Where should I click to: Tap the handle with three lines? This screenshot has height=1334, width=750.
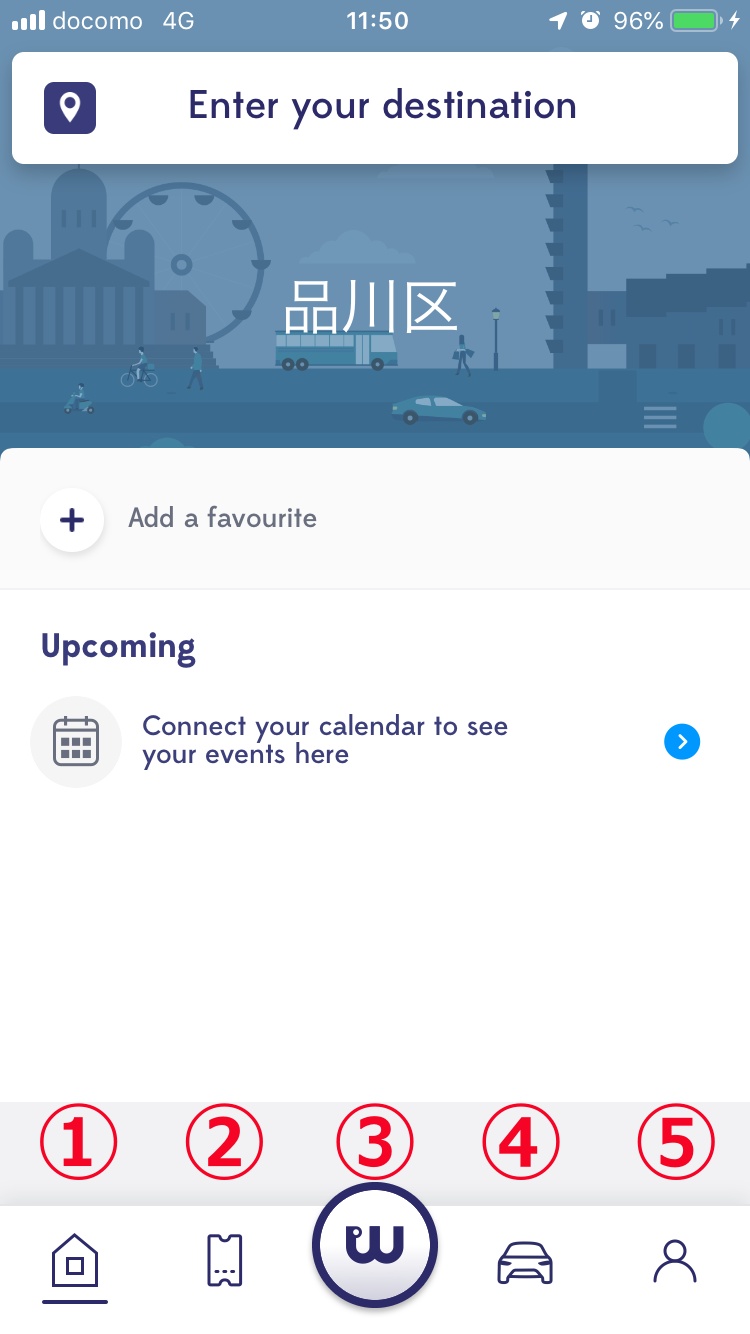click(x=660, y=417)
